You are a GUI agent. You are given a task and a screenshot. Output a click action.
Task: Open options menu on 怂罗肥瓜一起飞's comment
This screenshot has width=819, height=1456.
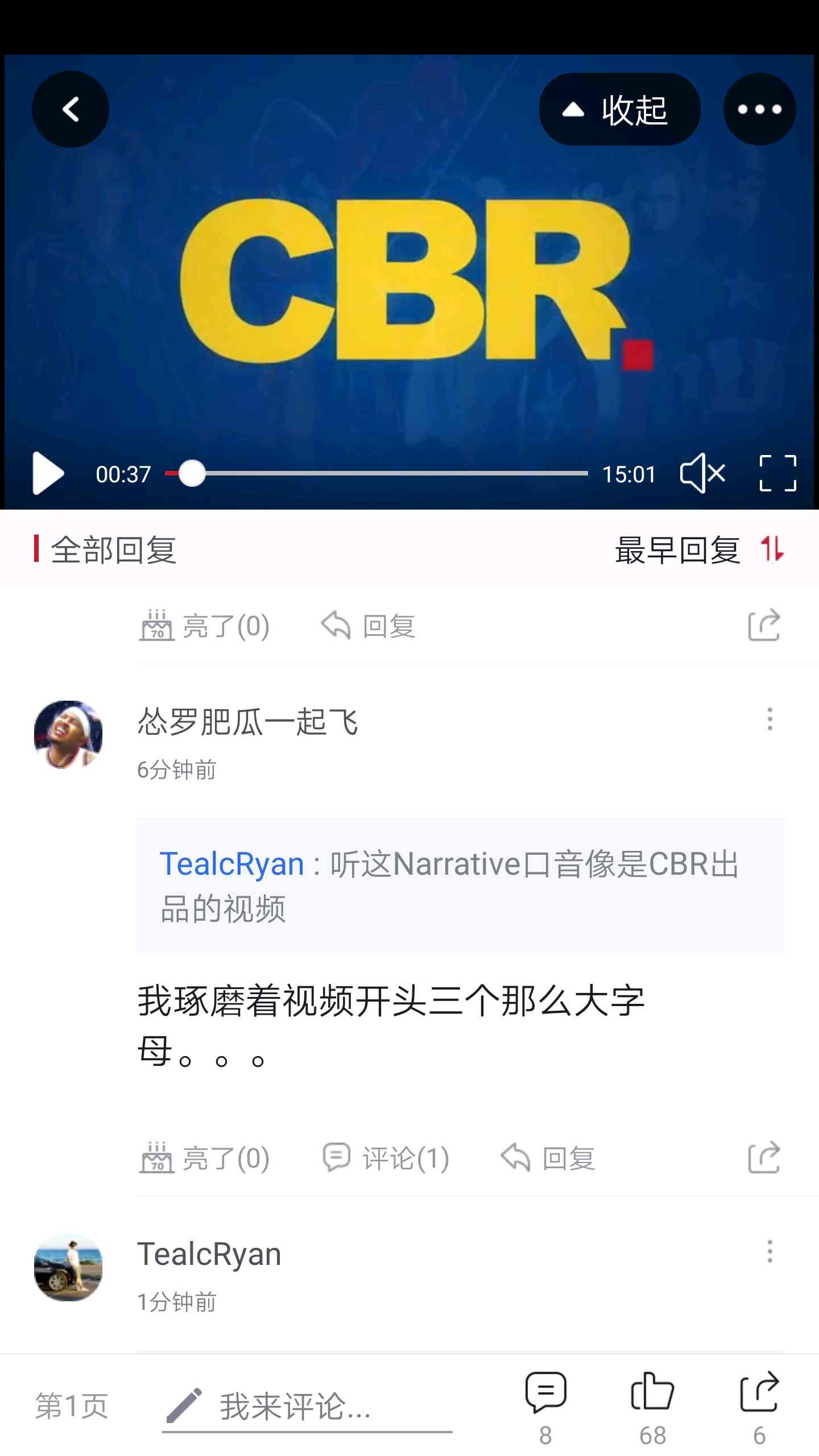click(x=770, y=719)
